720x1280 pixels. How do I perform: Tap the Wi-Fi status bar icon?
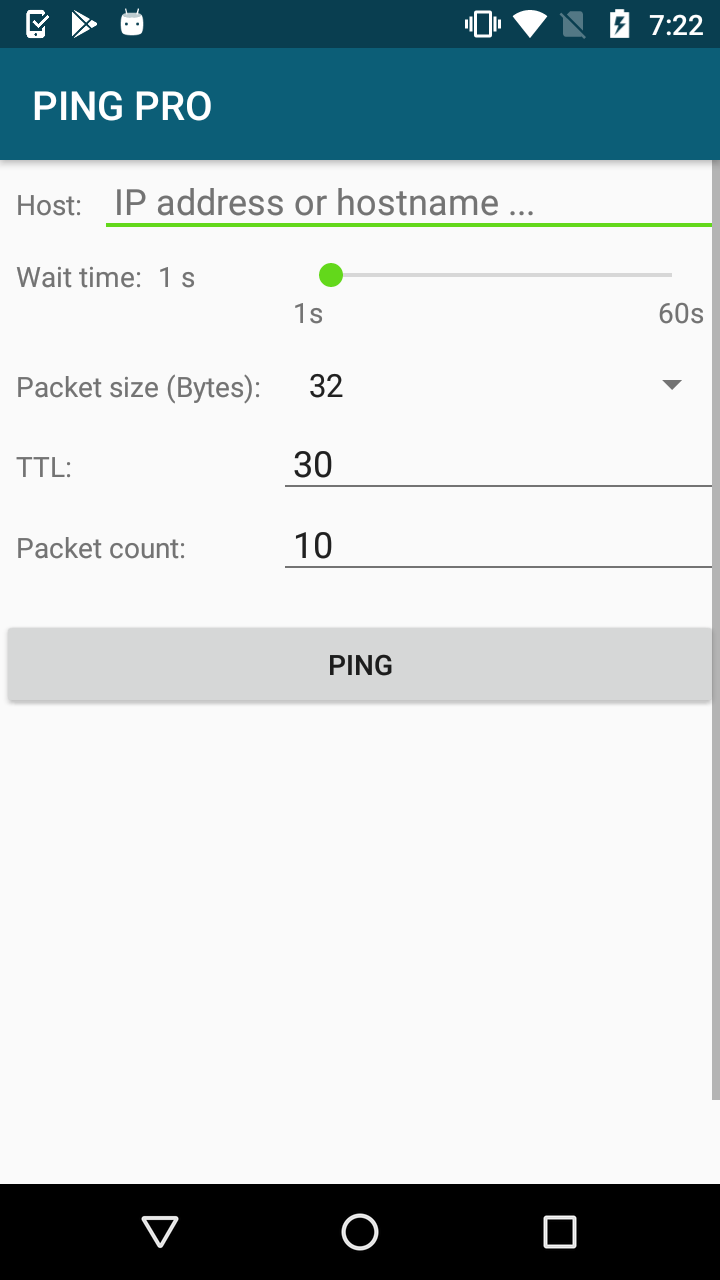pyautogui.click(x=529, y=23)
